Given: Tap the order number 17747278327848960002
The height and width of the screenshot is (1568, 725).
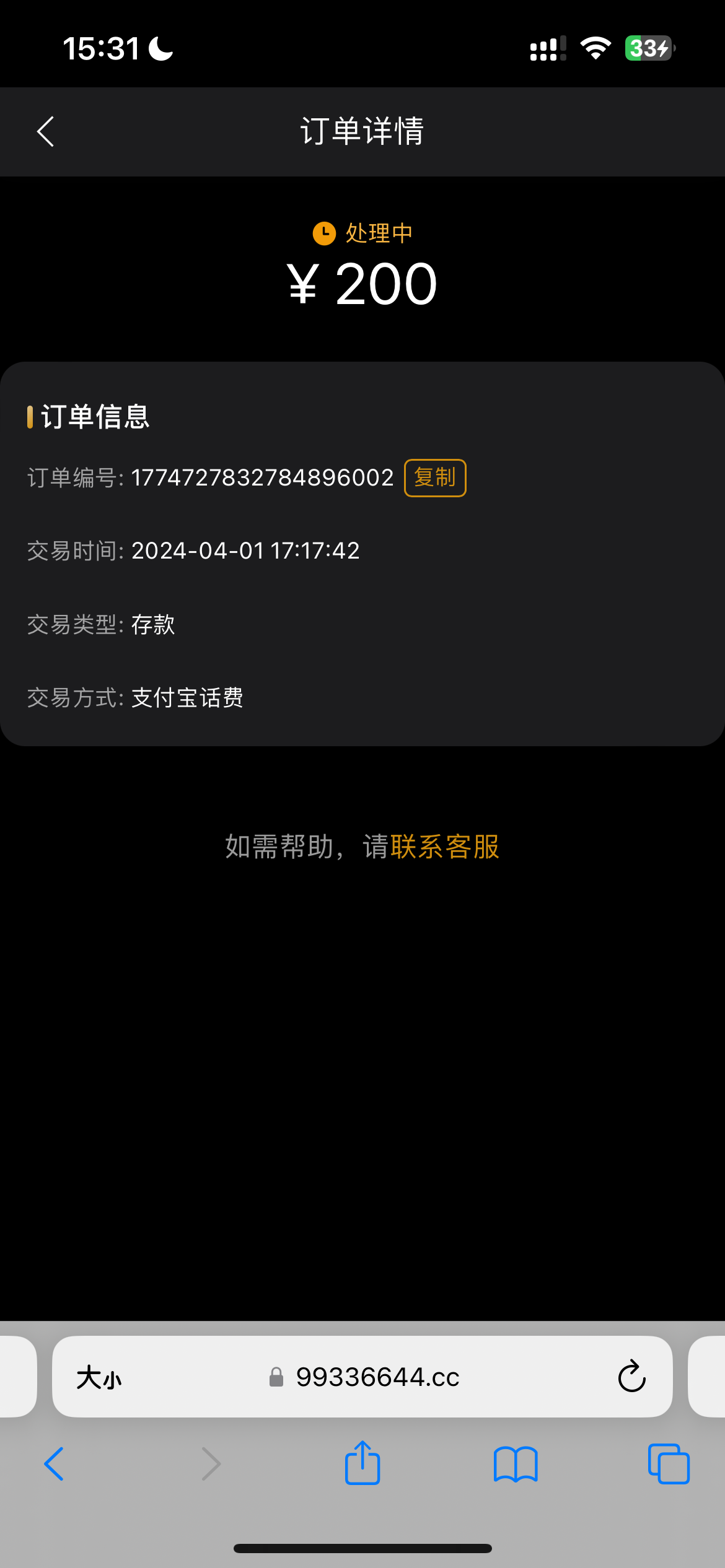Looking at the screenshot, I should click(263, 477).
